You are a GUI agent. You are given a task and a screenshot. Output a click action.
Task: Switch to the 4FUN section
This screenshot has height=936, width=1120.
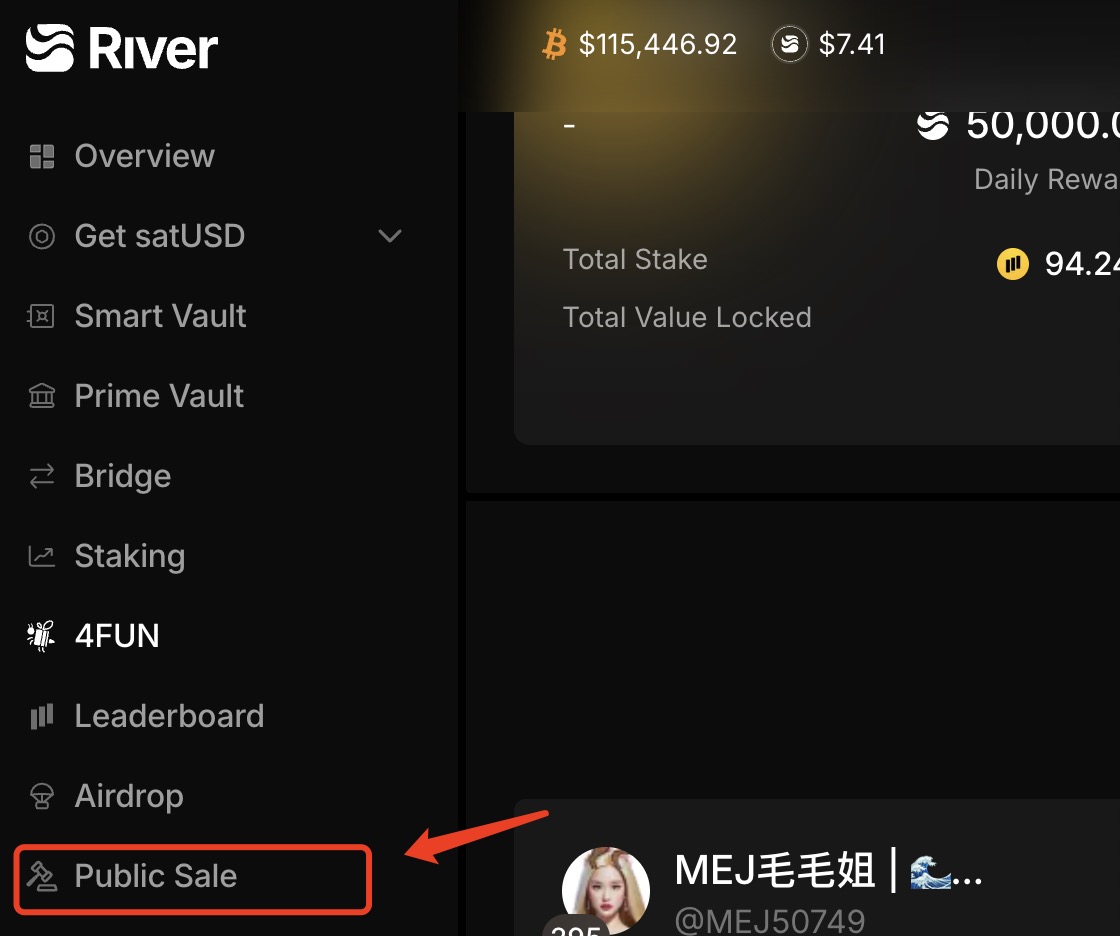pos(116,636)
